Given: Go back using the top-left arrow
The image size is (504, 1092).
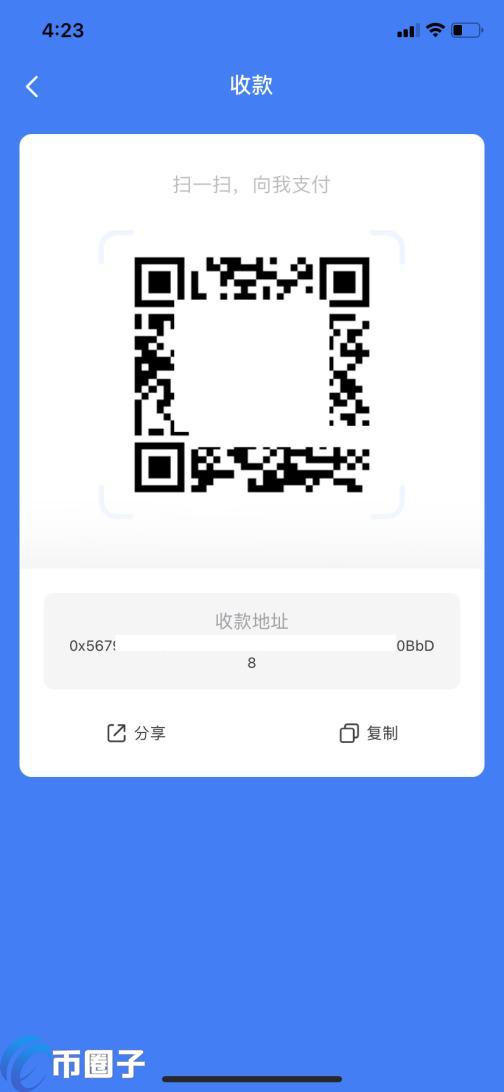Looking at the screenshot, I should coord(32,87).
